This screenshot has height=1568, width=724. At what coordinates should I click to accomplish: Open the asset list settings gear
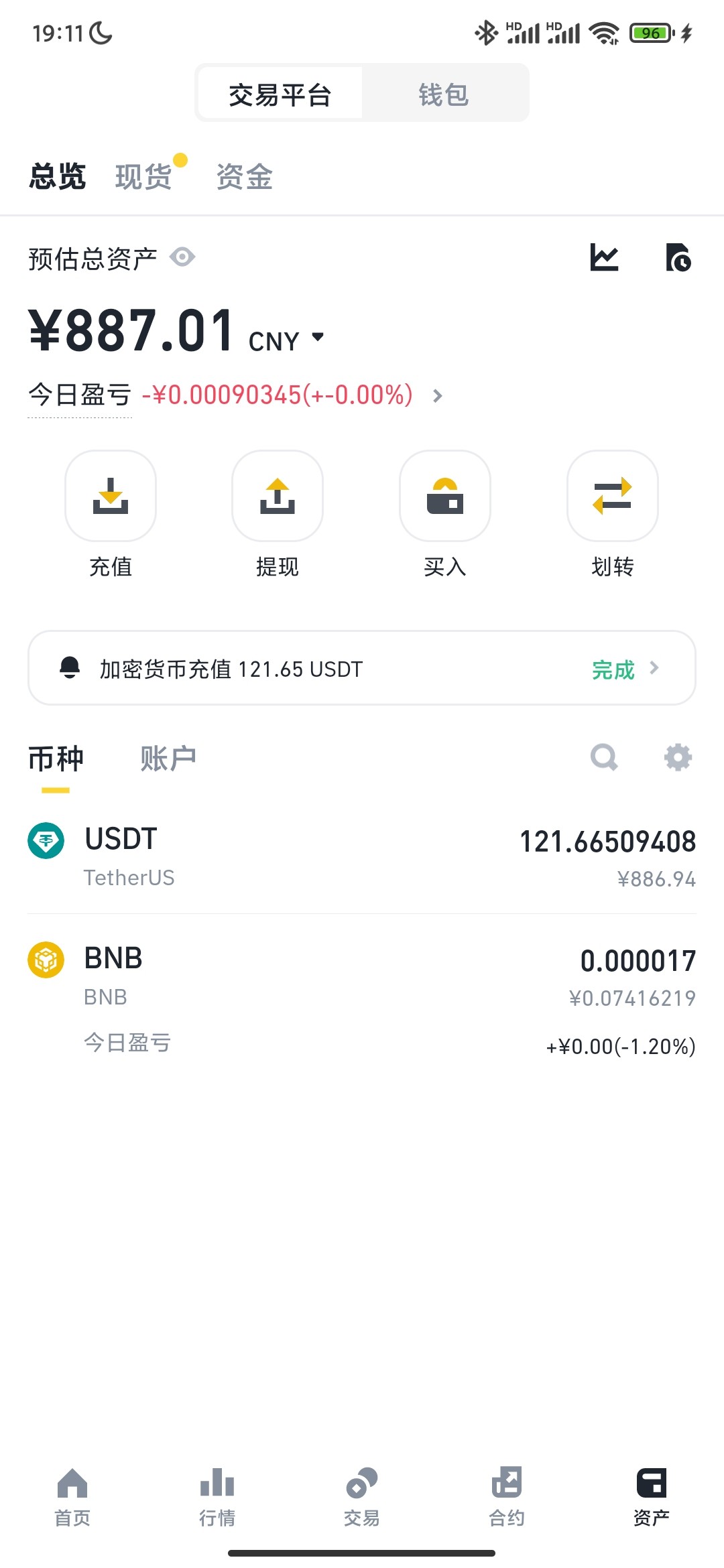(678, 758)
